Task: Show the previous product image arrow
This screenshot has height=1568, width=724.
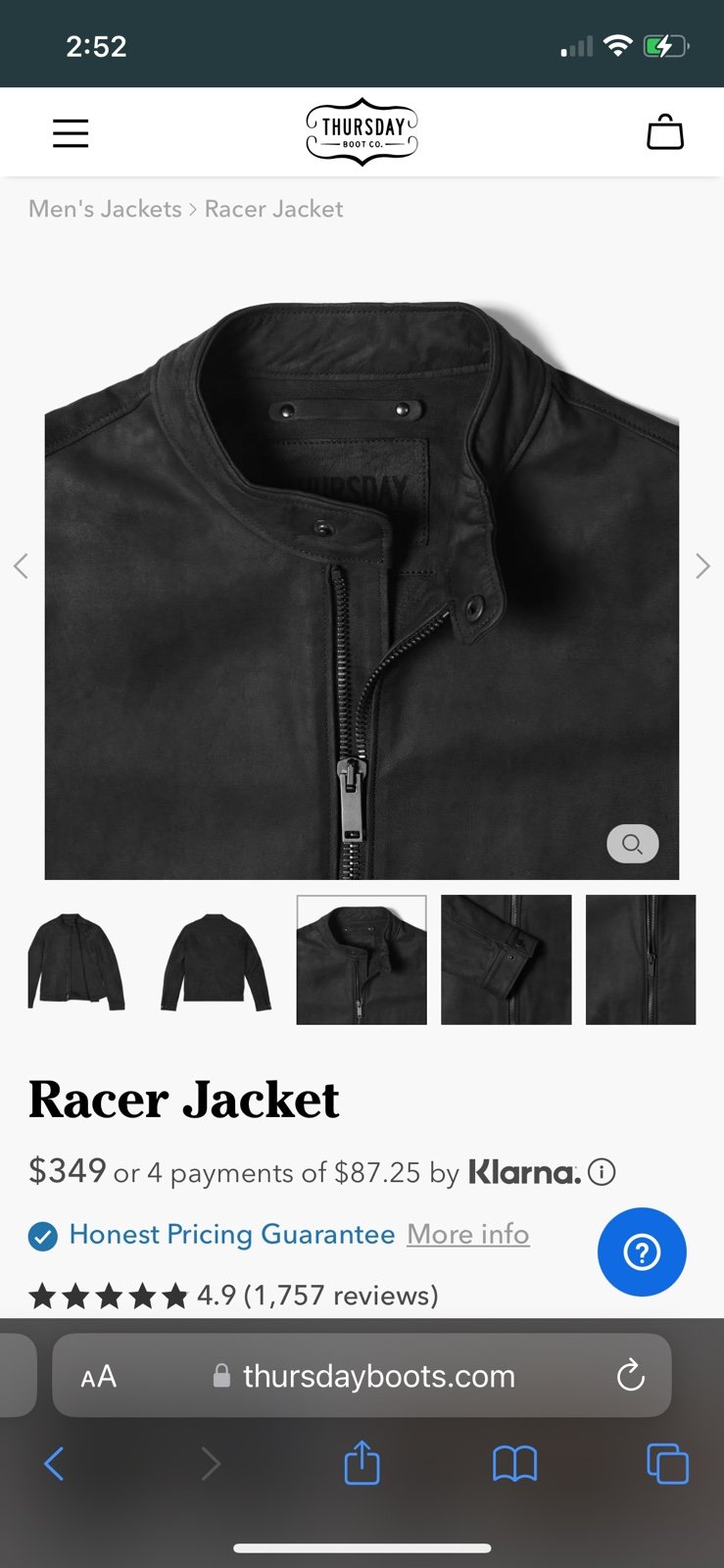Action: (21, 565)
